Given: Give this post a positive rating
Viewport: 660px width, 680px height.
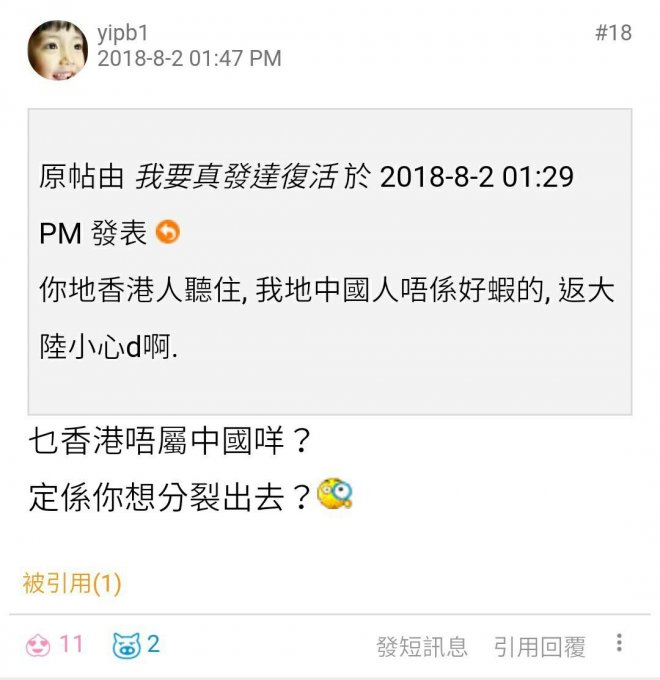Looking at the screenshot, I should [x=38, y=645].
